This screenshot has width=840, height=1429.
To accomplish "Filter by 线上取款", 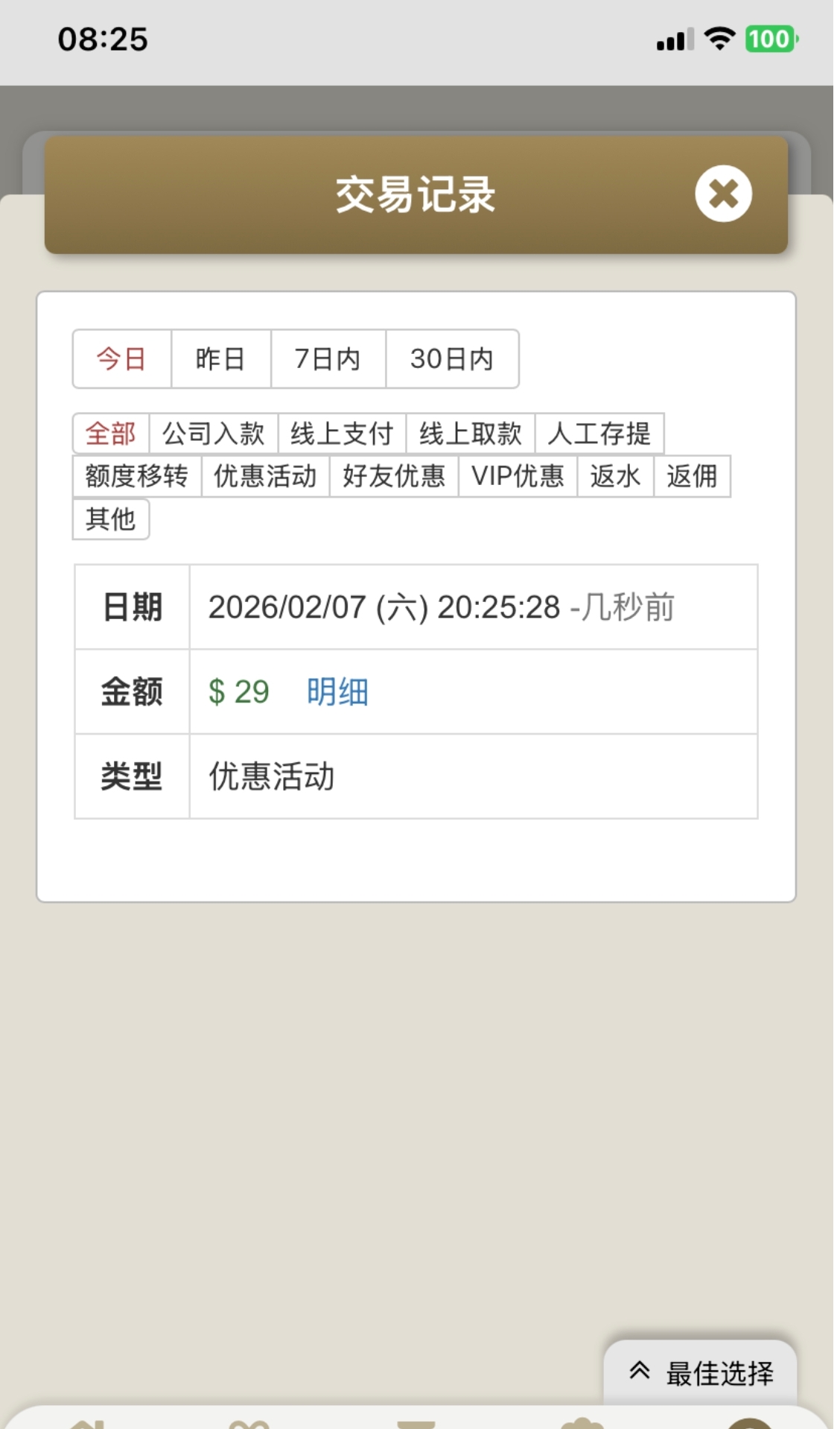I will [x=470, y=434].
